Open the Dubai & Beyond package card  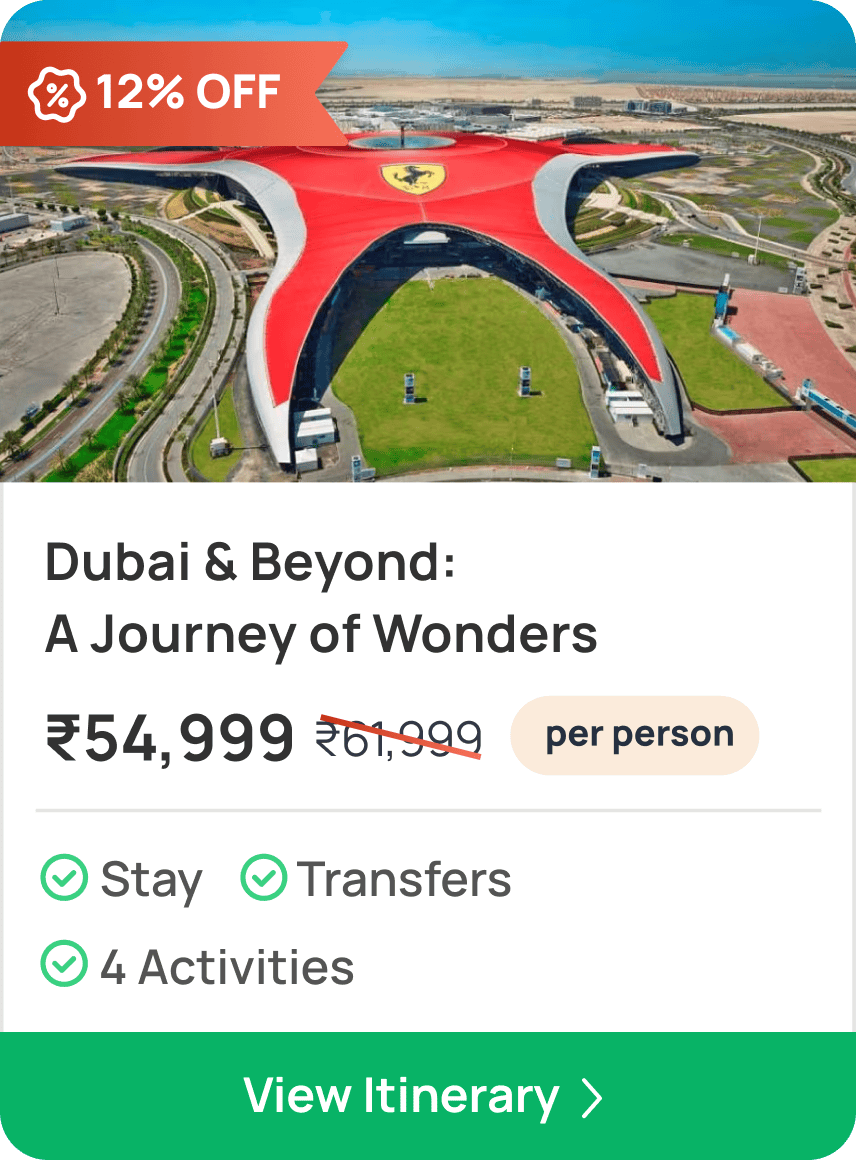(321, 599)
